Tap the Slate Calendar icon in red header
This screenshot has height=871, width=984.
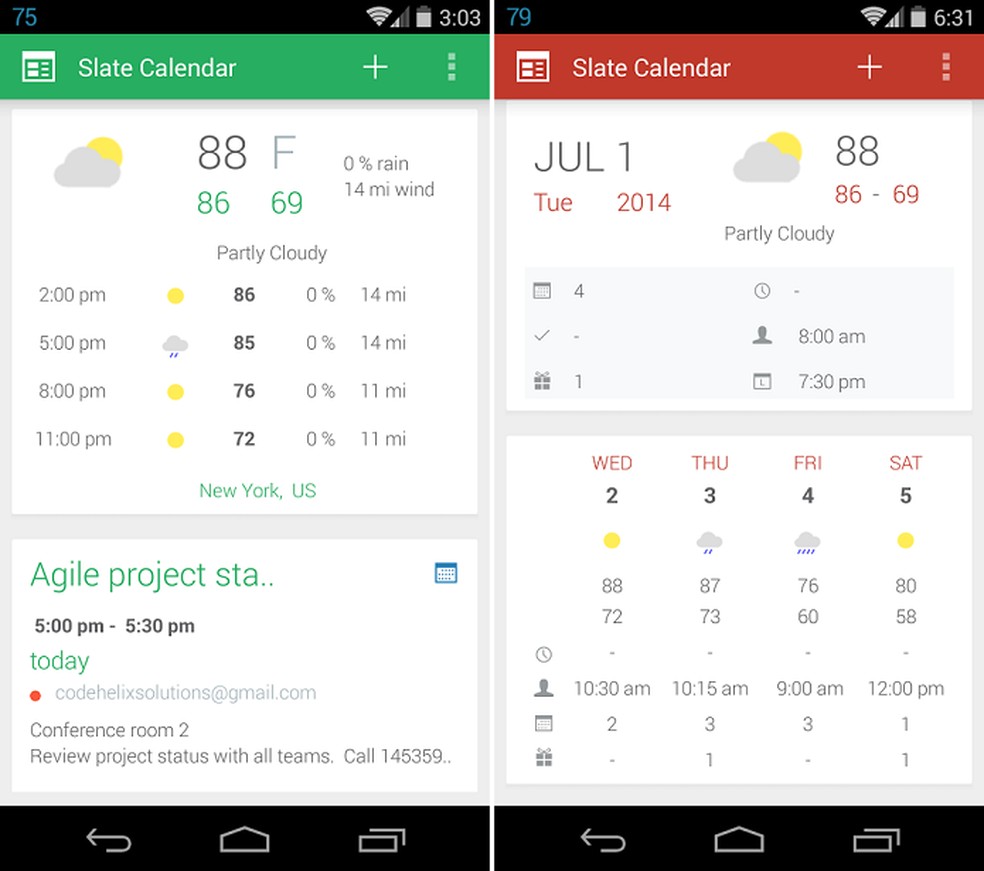tap(532, 68)
